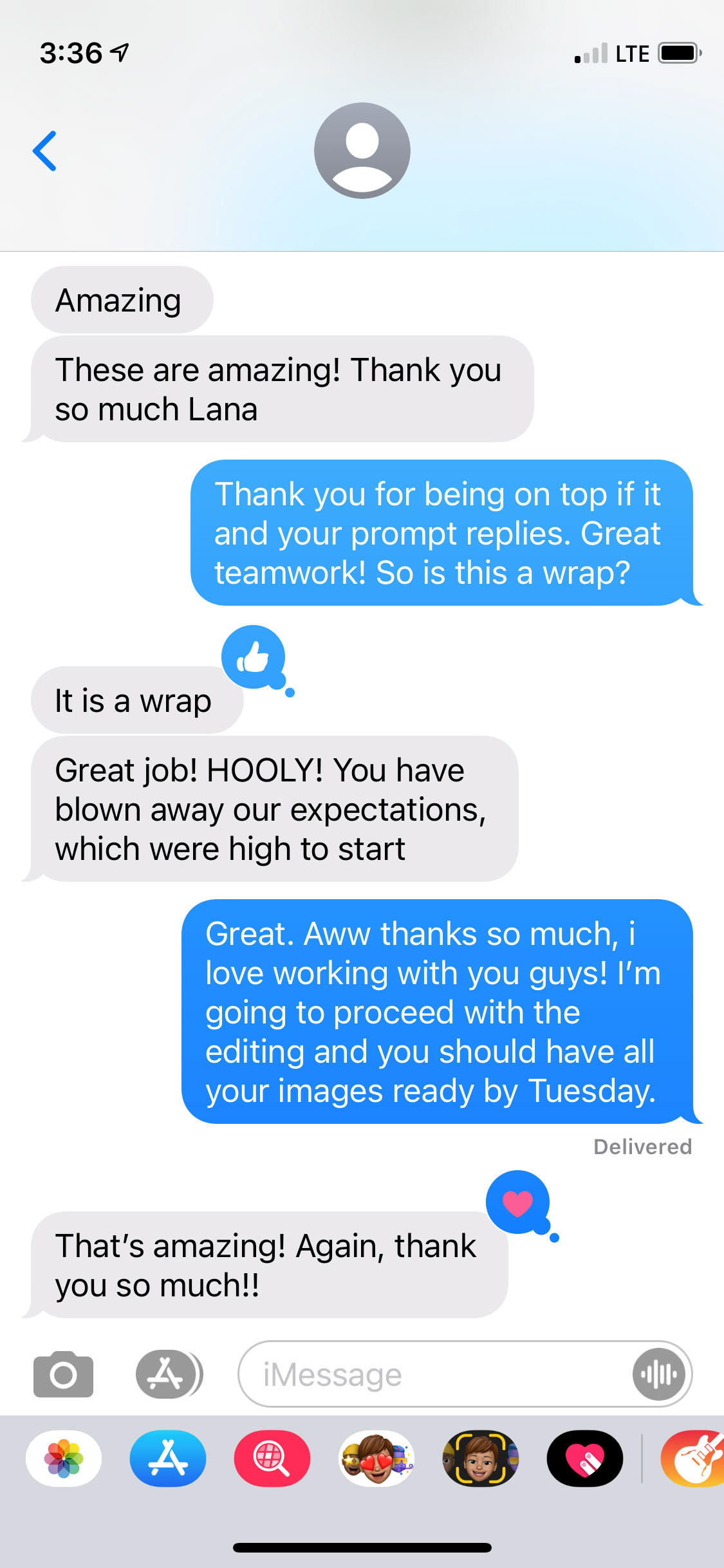Open contact details via the avatar
Viewport: 724px width, 1568px height.
tap(362, 151)
